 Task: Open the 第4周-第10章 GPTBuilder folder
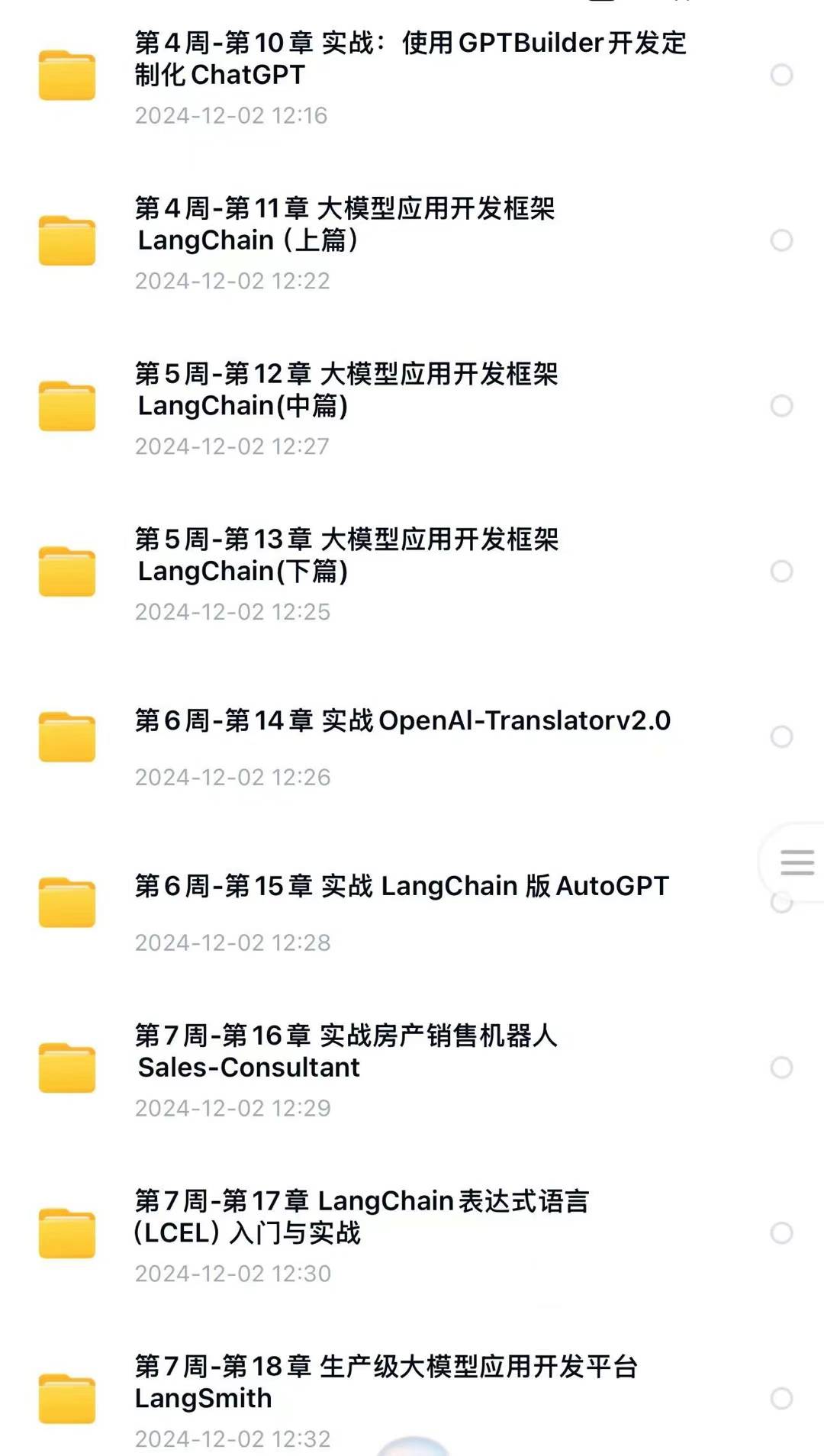click(x=412, y=76)
